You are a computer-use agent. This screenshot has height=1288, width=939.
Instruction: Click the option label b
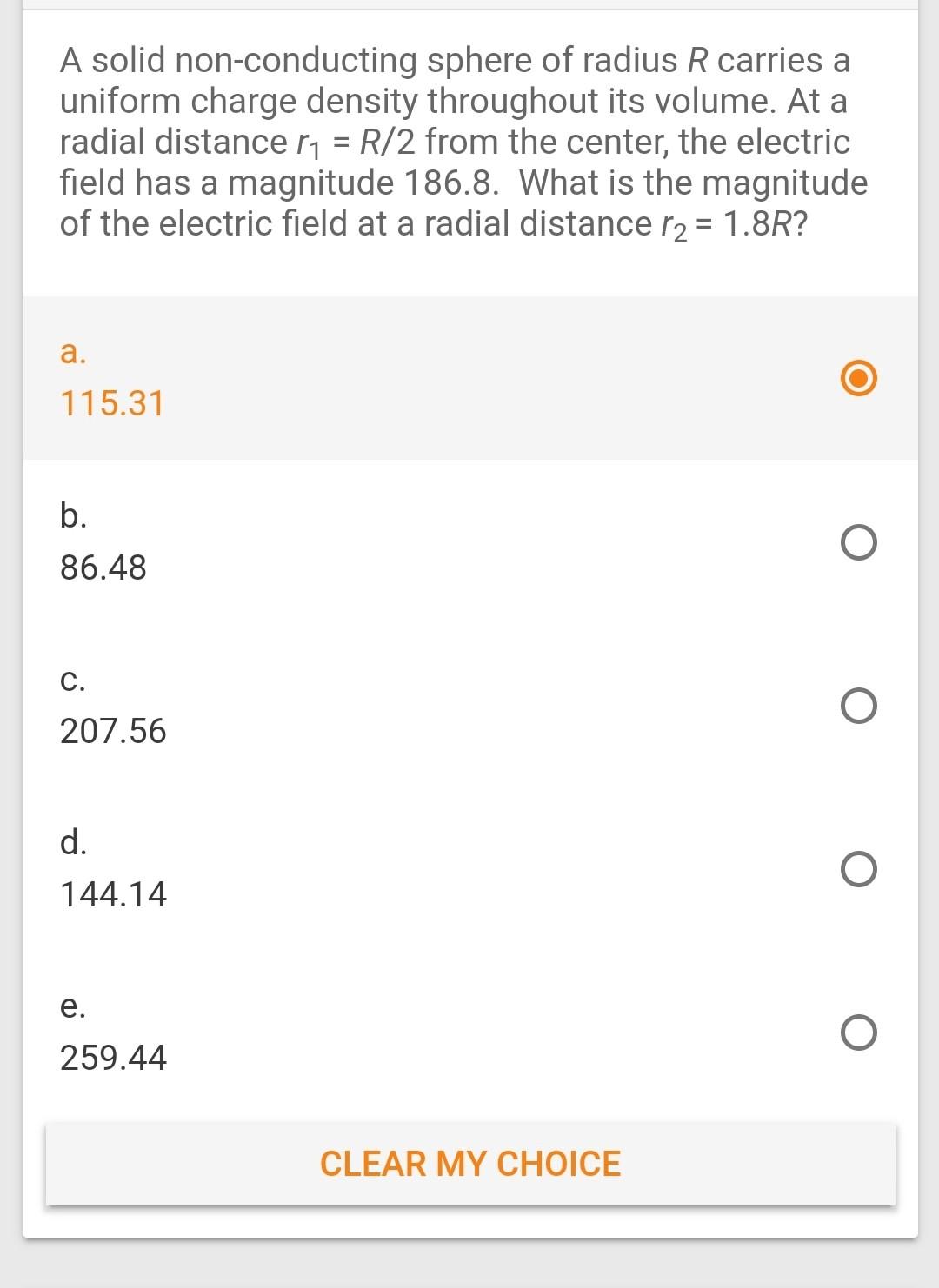73,518
